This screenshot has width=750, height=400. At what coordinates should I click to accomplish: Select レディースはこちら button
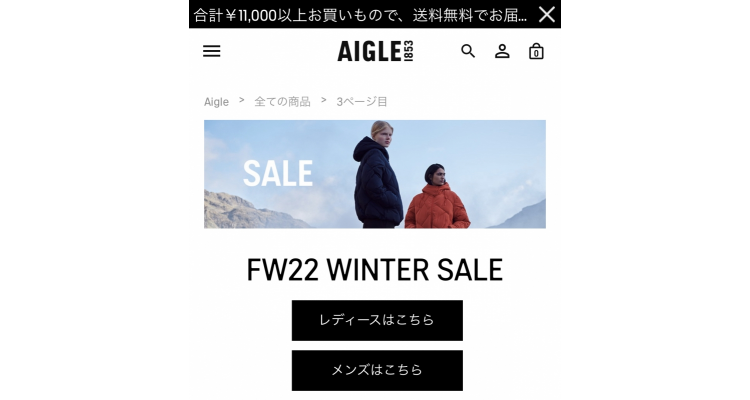coord(377,320)
